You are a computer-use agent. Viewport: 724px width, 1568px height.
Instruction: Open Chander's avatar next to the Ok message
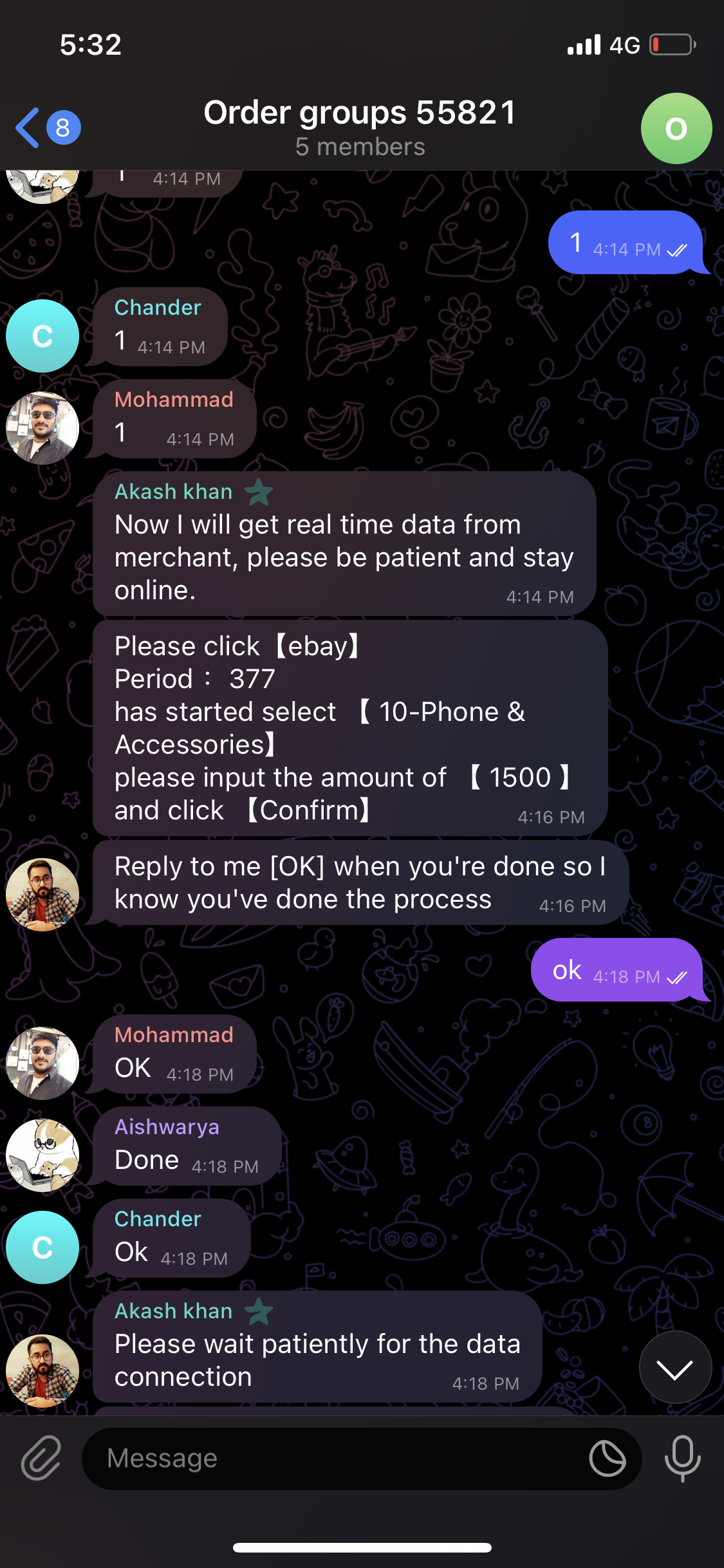pos(42,1247)
